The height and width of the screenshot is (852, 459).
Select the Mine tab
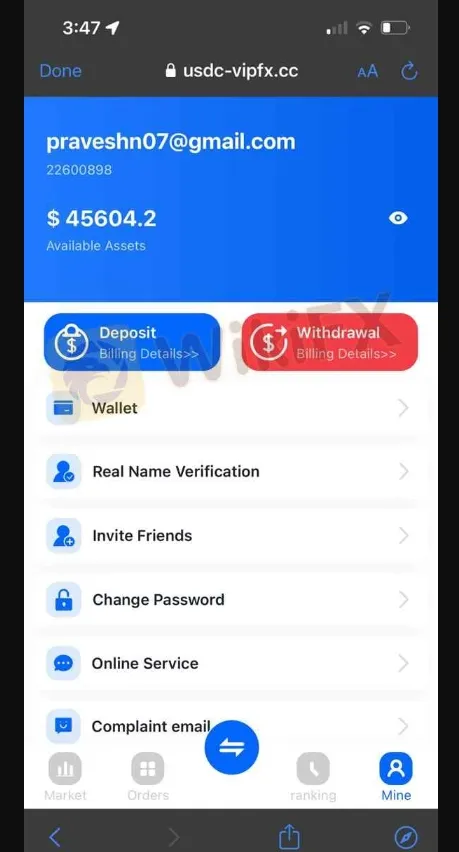[x=396, y=777]
